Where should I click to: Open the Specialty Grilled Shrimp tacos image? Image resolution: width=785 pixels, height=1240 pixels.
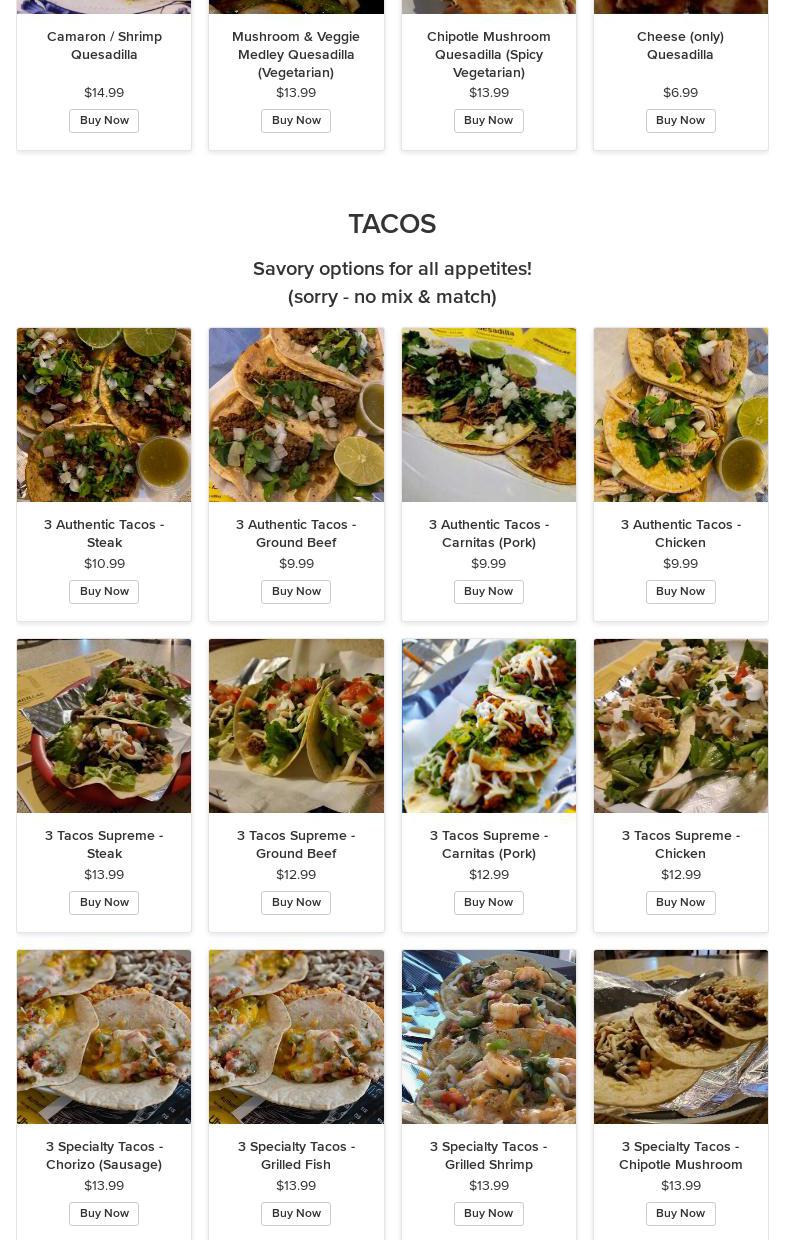click(x=488, y=1037)
